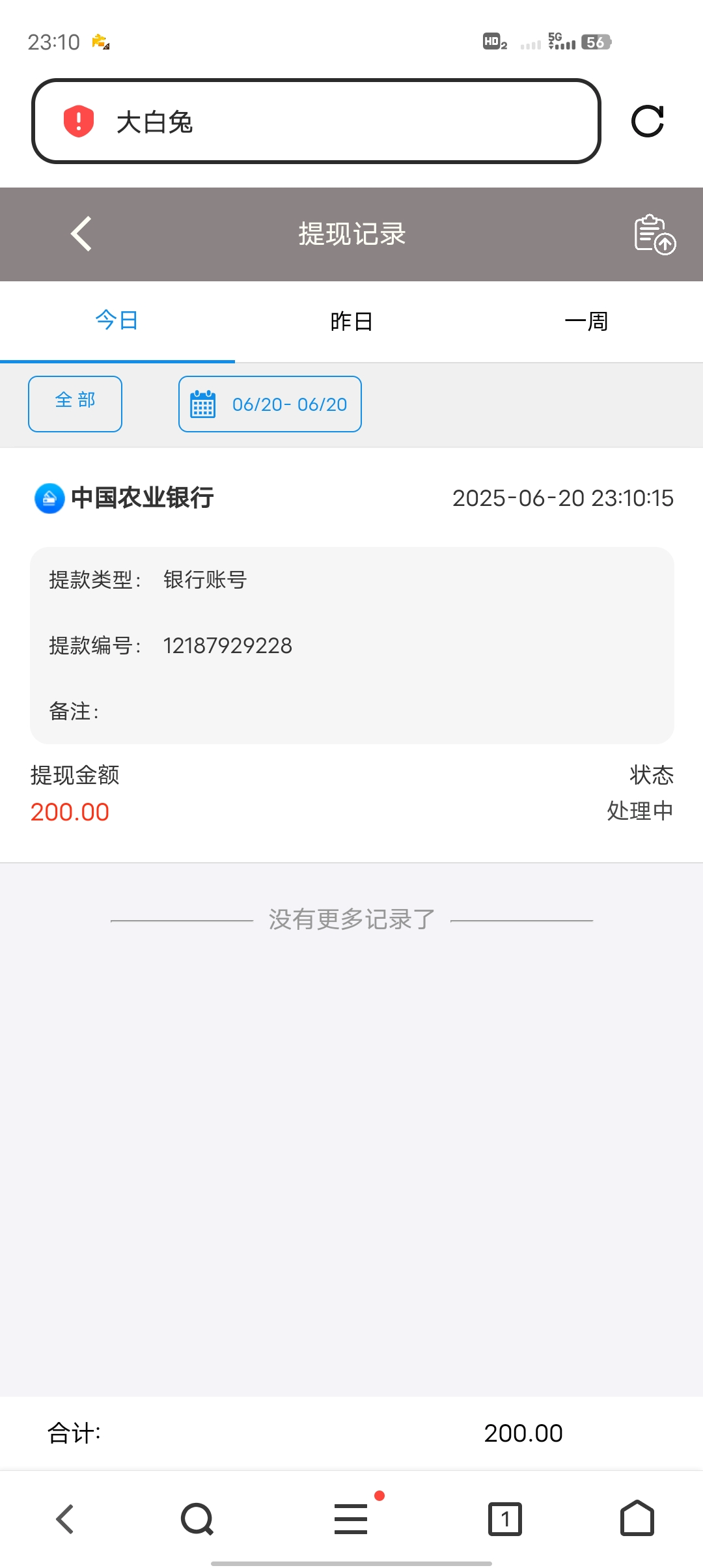Viewport: 703px width, 1568px height.
Task: Open the 全部 filter selector
Action: [x=74, y=402]
